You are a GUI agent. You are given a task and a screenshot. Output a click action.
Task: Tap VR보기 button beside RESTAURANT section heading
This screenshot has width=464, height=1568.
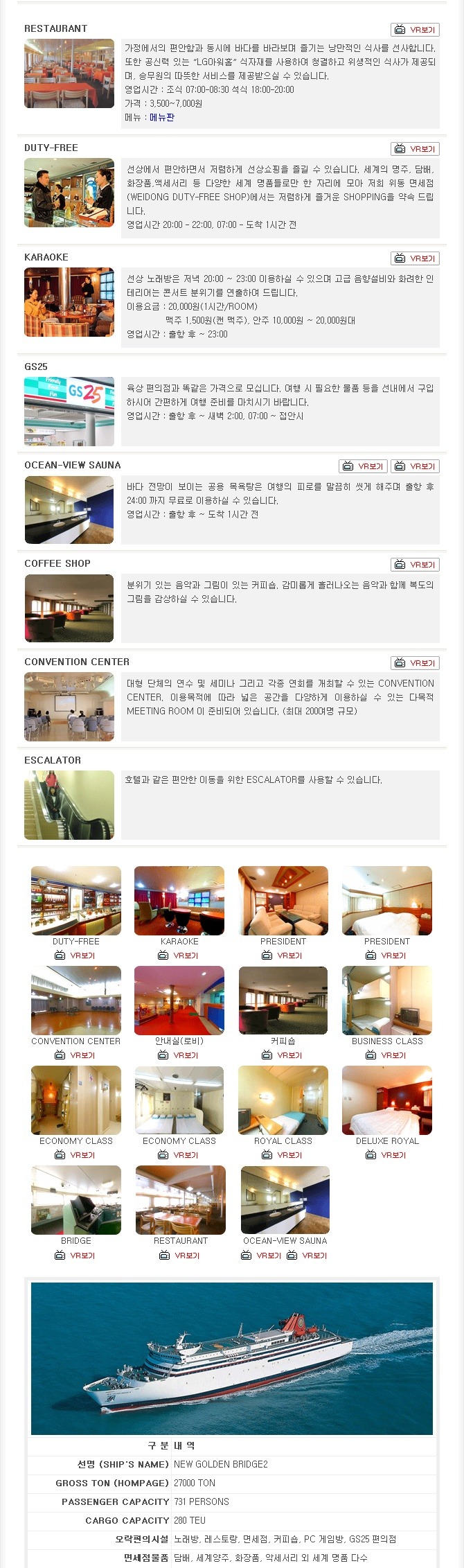[415, 30]
